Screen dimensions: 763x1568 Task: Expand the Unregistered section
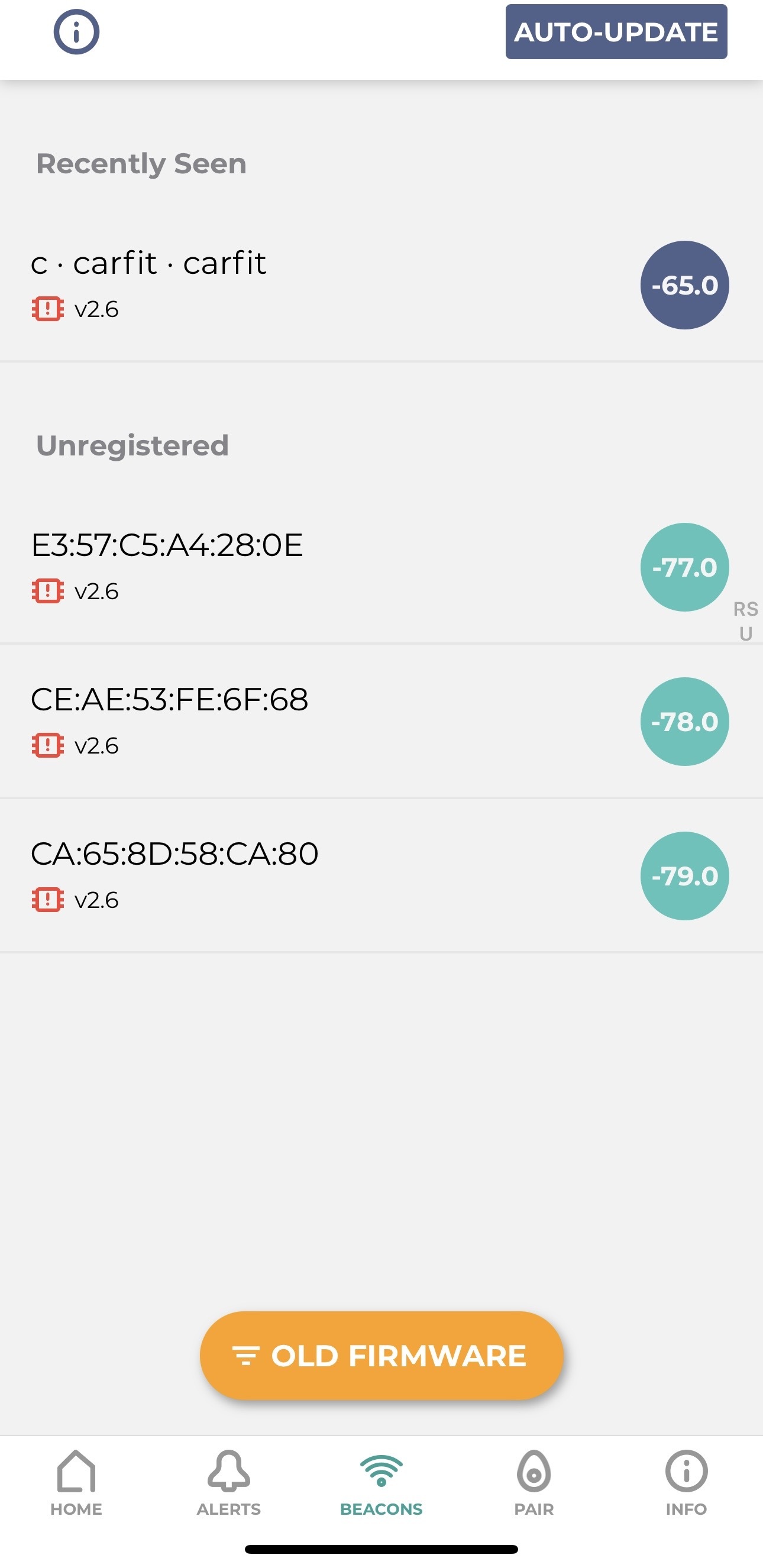[x=132, y=445]
